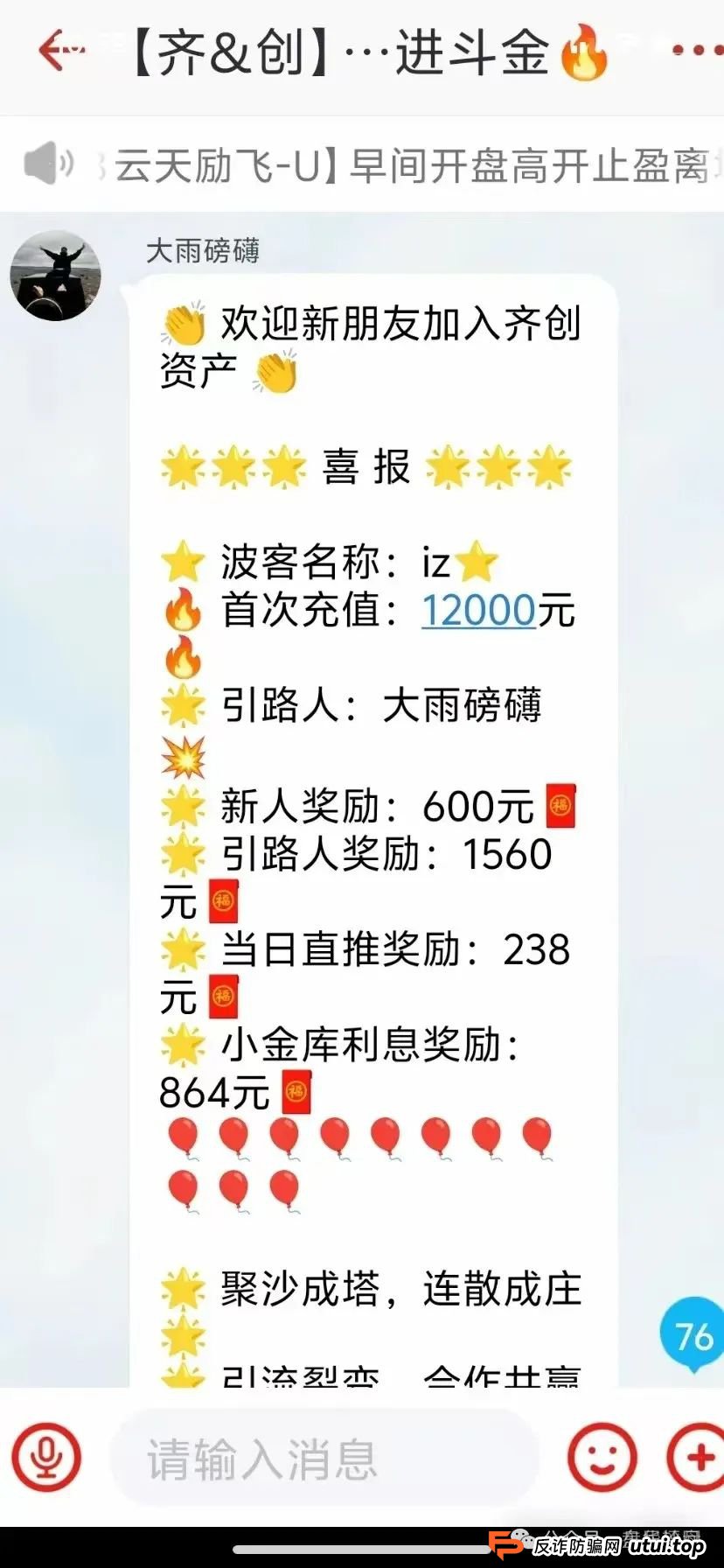
Task: Open the emoji picker
Action: click(x=602, y=1457)
